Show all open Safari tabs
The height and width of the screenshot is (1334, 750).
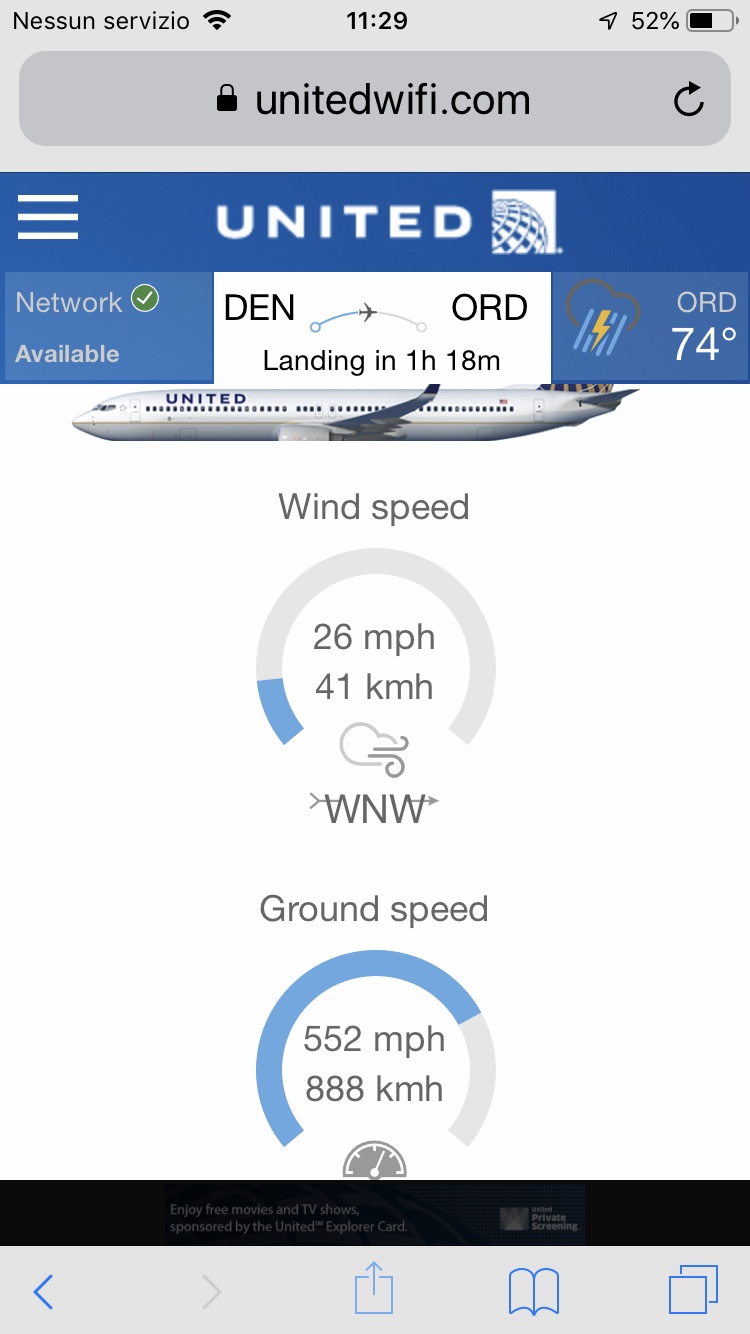693,1290
